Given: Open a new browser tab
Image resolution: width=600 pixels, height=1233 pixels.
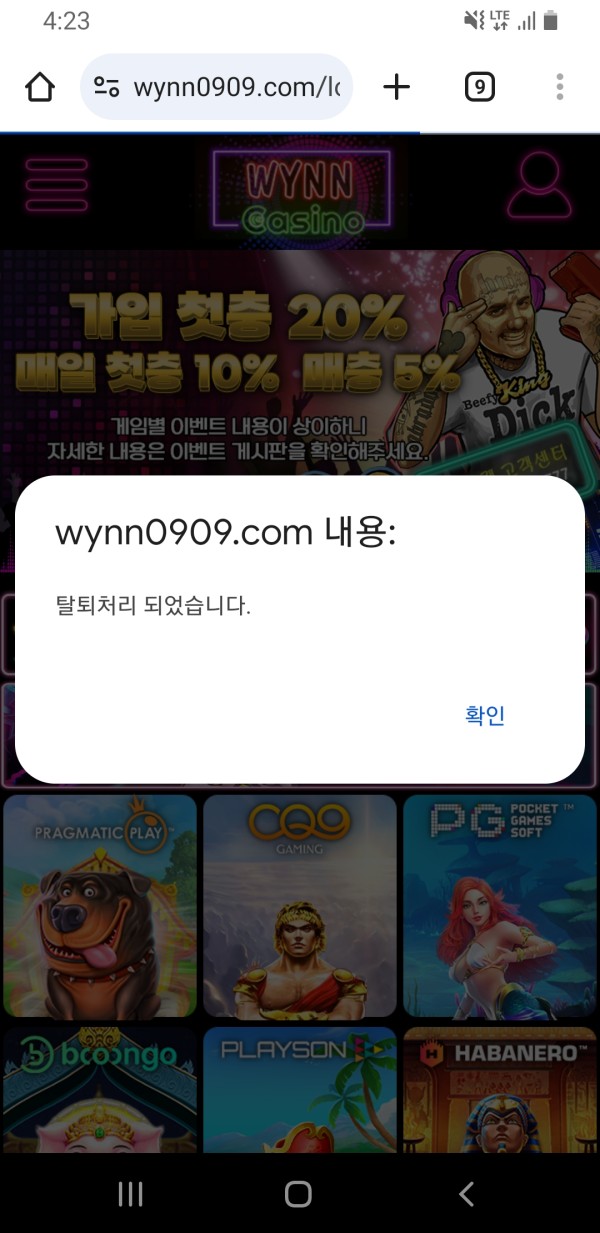Looking at the screenshot, I should coord(397,88).
